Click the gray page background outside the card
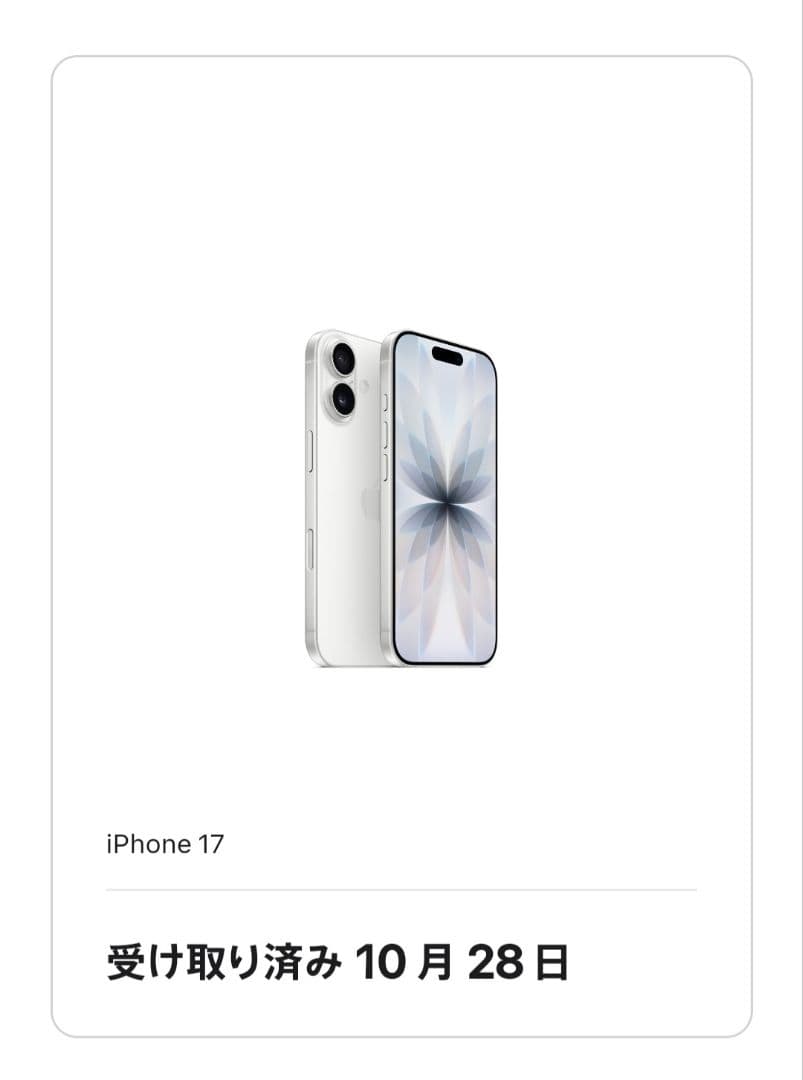Image resolution: width=803 pixels, height=1080 pixels. [x=20, y=540]
